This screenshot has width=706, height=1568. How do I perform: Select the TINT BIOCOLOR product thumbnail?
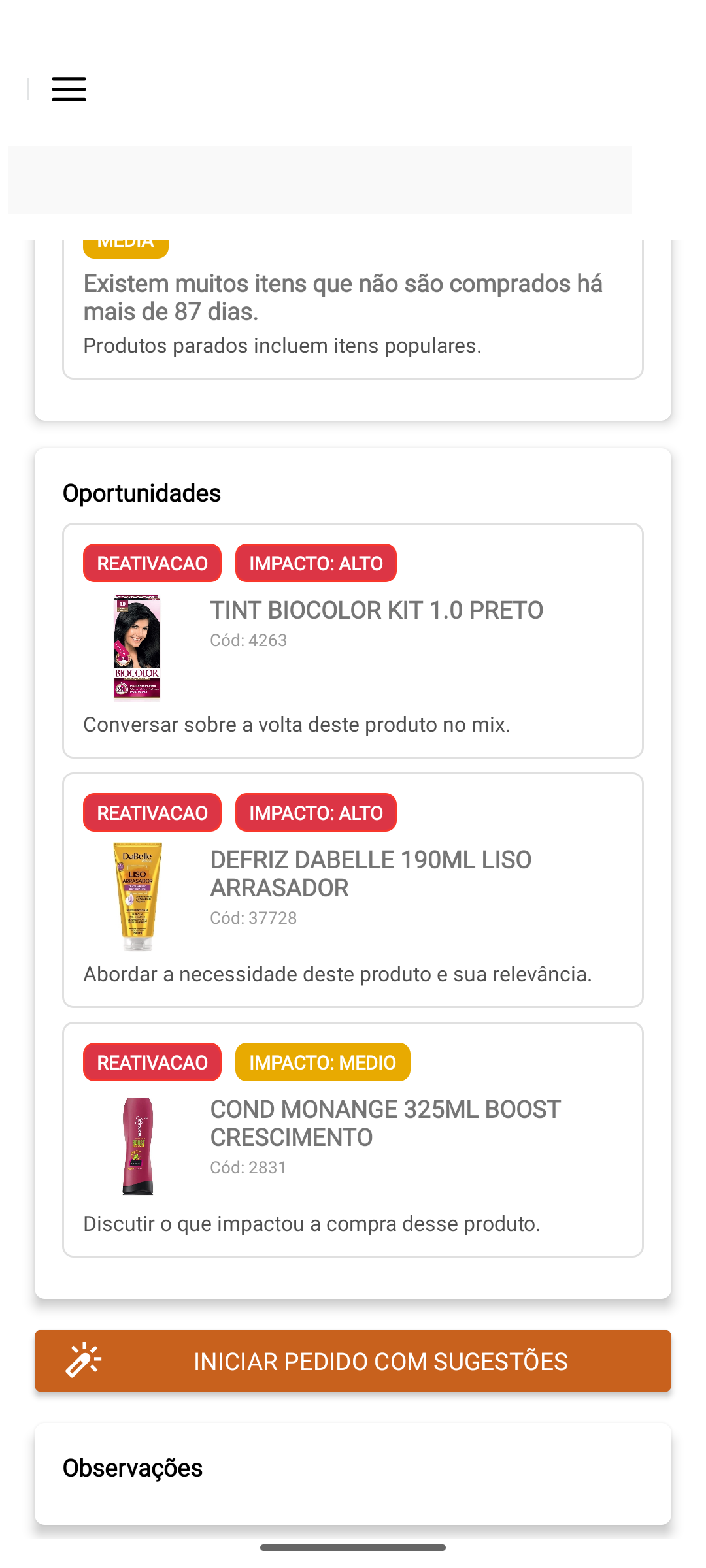click(136, 646)
